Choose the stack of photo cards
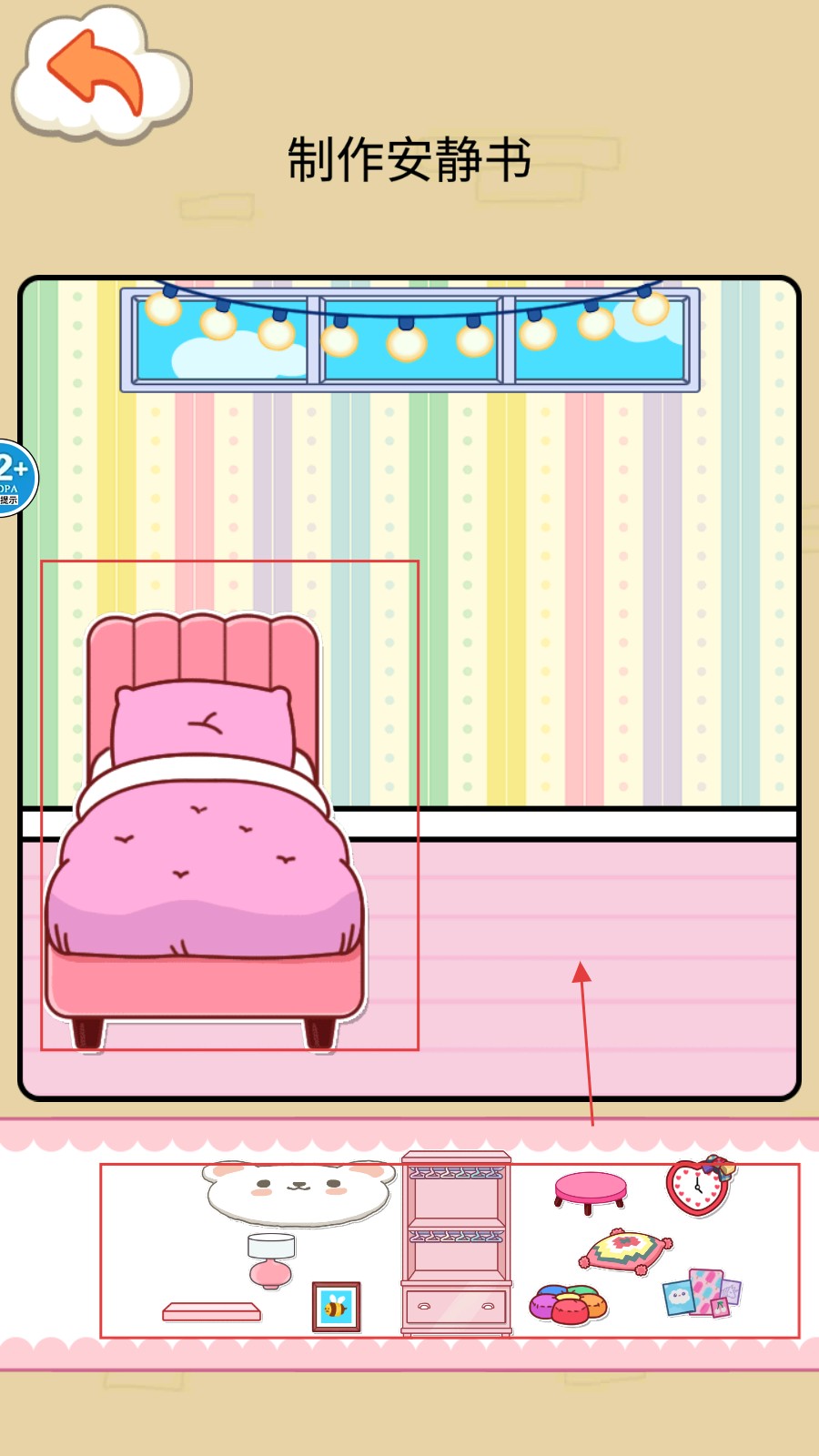This screenshot has width=819, height=1456. pos(702,1293)
